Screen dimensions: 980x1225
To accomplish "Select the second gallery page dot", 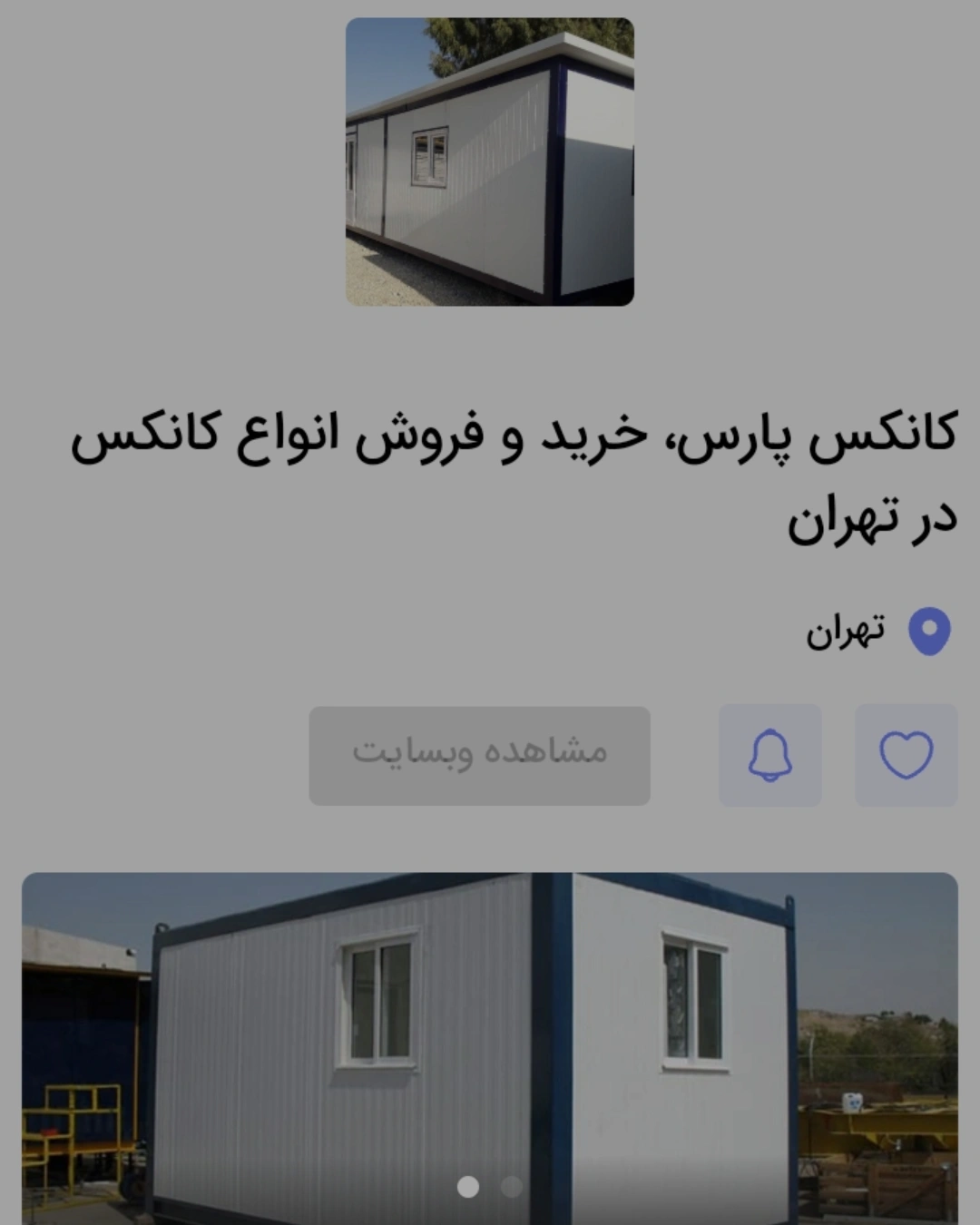I will point(512,1186).
